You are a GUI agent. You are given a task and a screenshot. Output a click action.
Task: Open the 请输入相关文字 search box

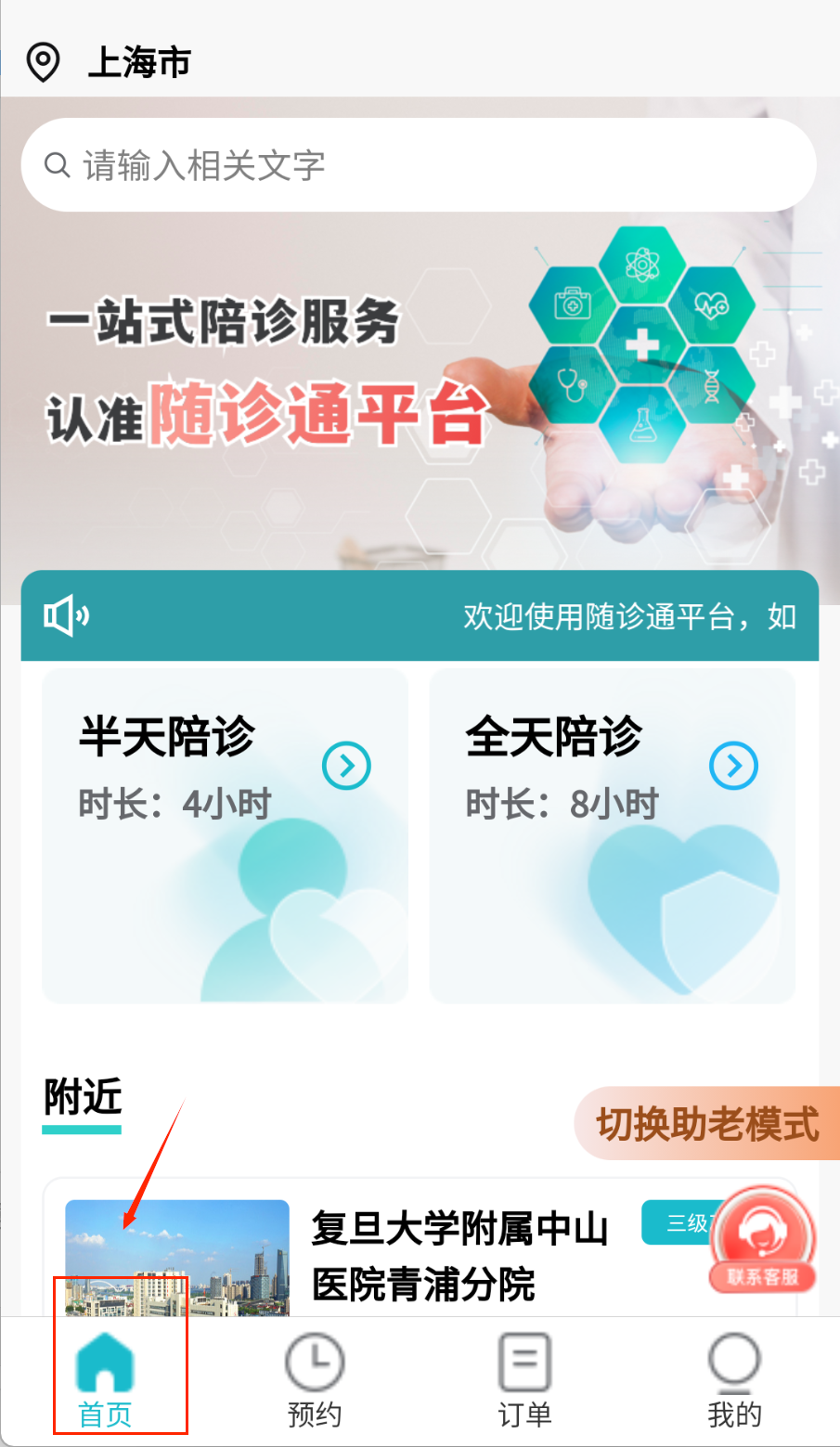click(x=418, y=165)
